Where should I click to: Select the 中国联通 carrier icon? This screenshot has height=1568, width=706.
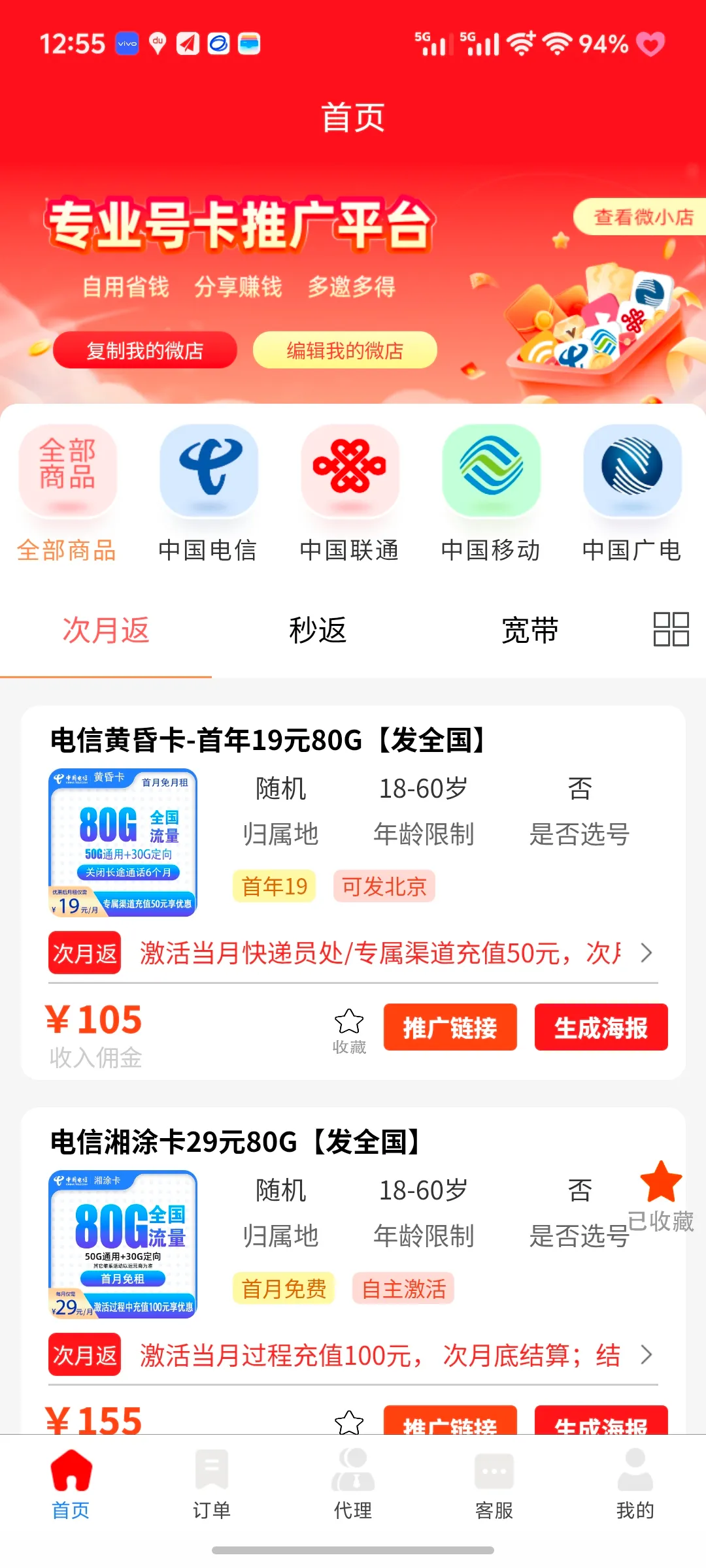coord(350,474)
